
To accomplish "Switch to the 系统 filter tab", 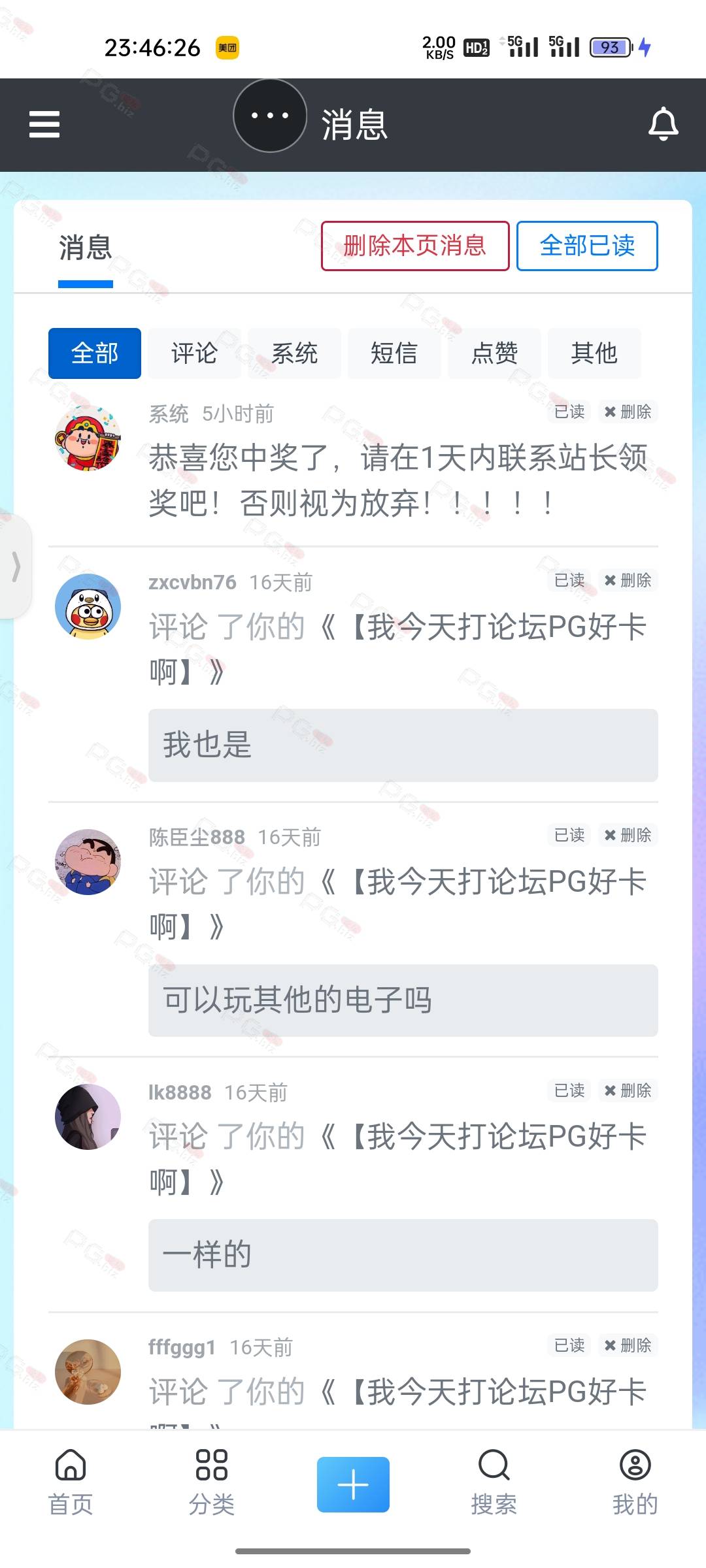I will coord(294,353).
